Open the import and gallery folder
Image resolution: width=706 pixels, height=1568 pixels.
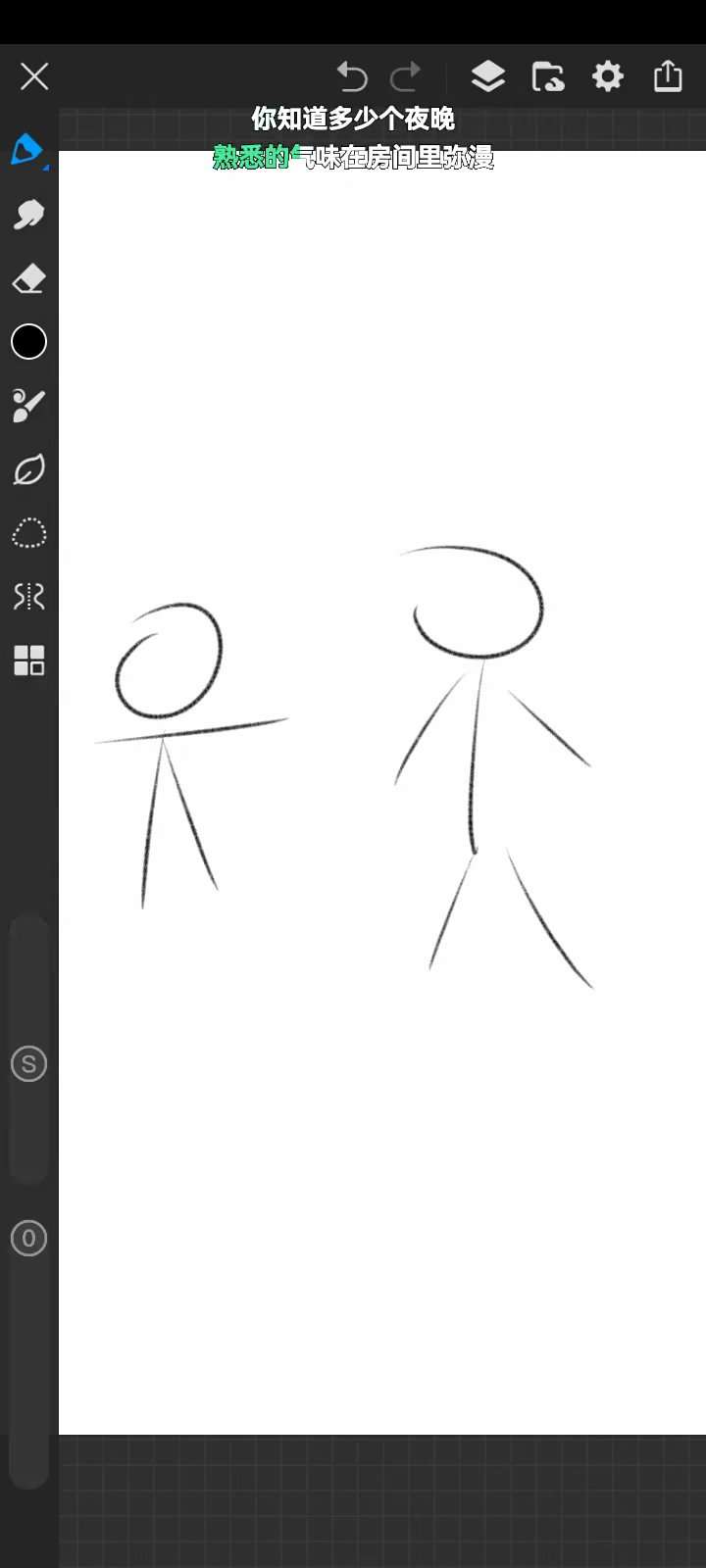coord(547,76)
